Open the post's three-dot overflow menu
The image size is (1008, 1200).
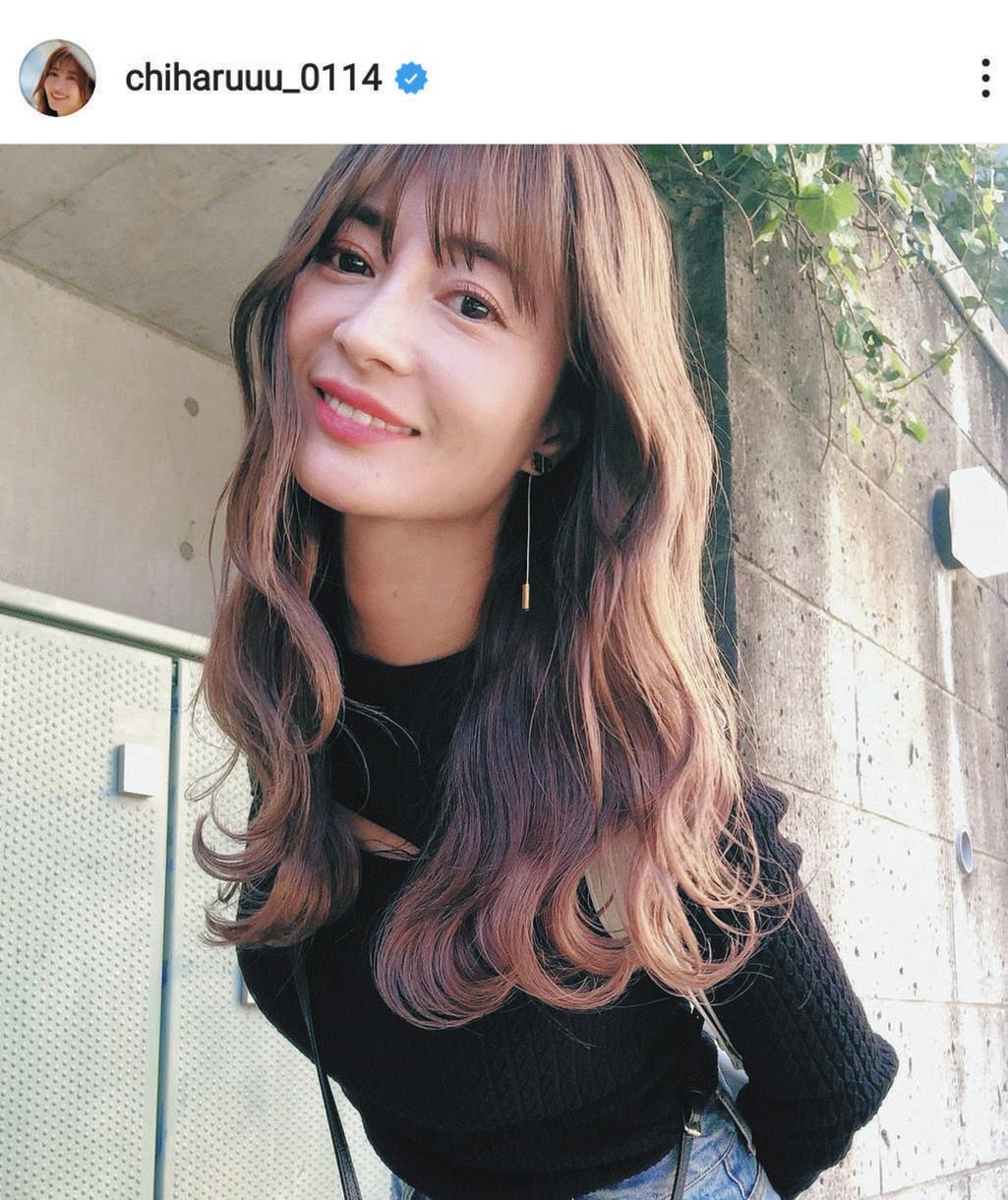[x=984, y=78]
